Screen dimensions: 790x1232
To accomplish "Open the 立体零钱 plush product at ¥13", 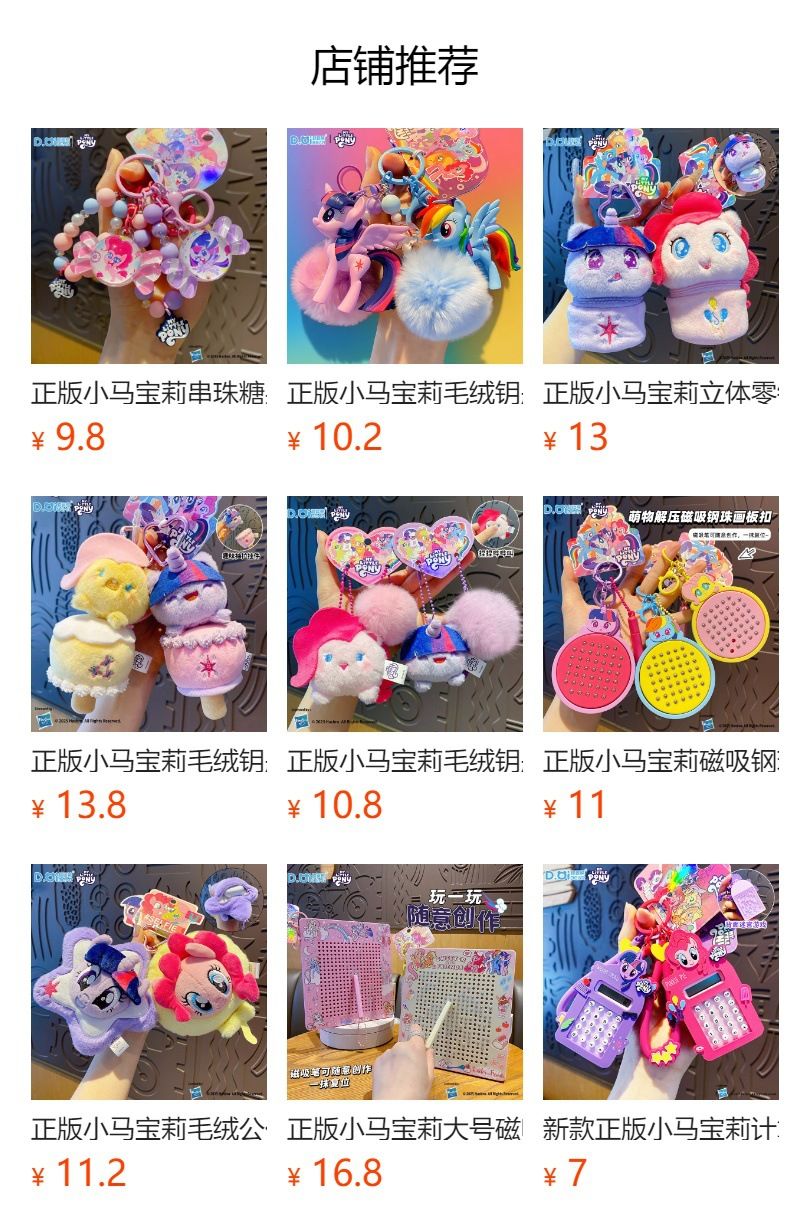I will [x=661, y=246].
